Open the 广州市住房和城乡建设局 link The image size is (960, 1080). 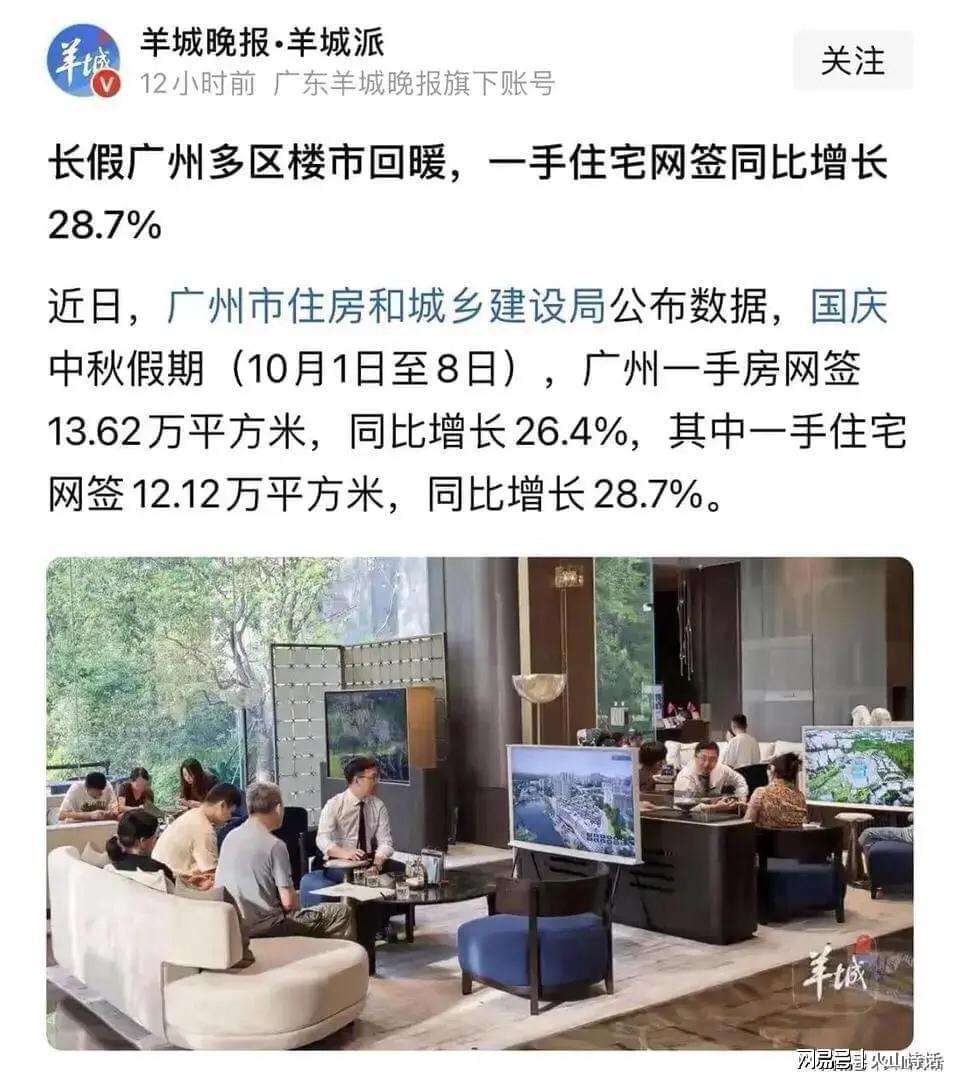387,307
